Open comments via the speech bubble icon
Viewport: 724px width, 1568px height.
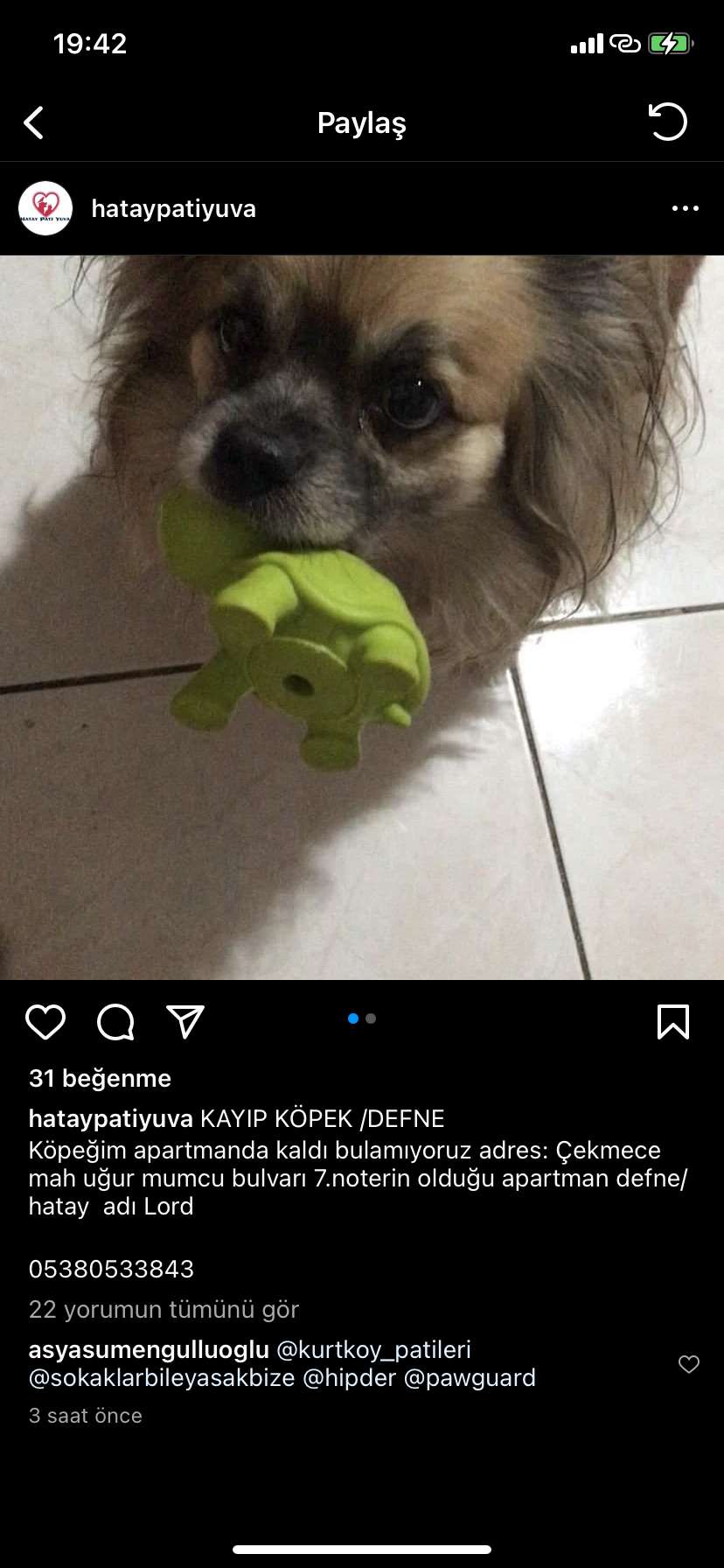click(115, 1022)
